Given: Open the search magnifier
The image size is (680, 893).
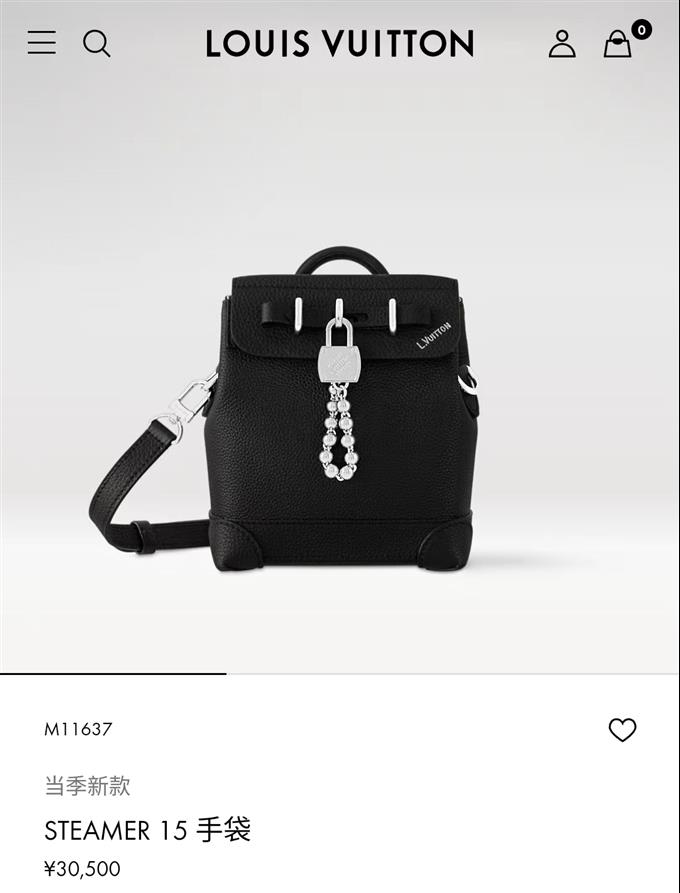Looking at the screenshot, I should (x=96, y=43).
